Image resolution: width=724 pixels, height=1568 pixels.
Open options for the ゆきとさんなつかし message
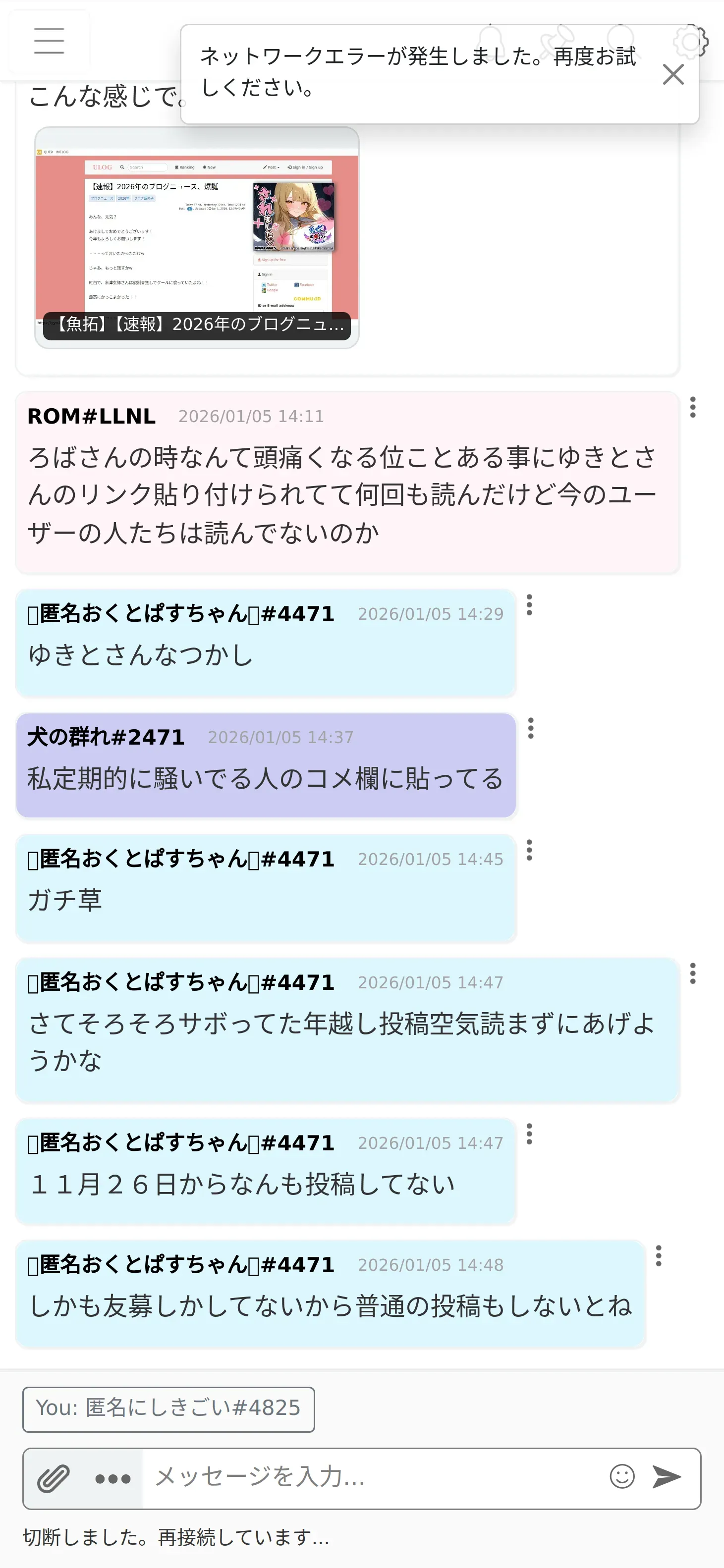click(529, 605)
